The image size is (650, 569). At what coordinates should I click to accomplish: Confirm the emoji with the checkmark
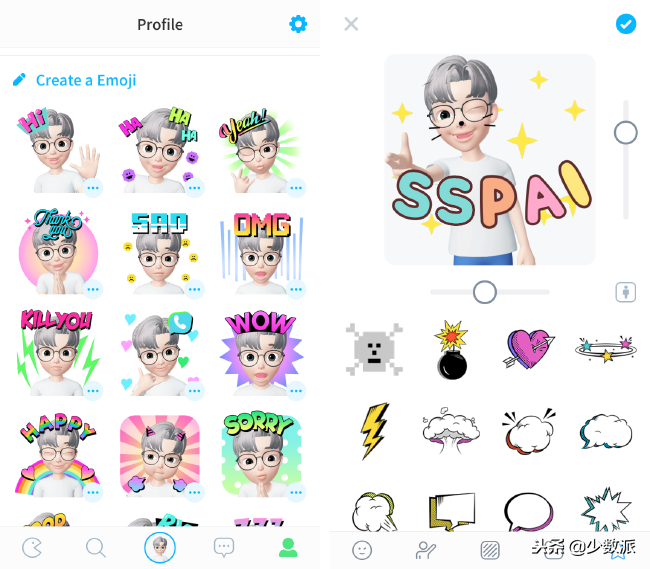point(626,24)
